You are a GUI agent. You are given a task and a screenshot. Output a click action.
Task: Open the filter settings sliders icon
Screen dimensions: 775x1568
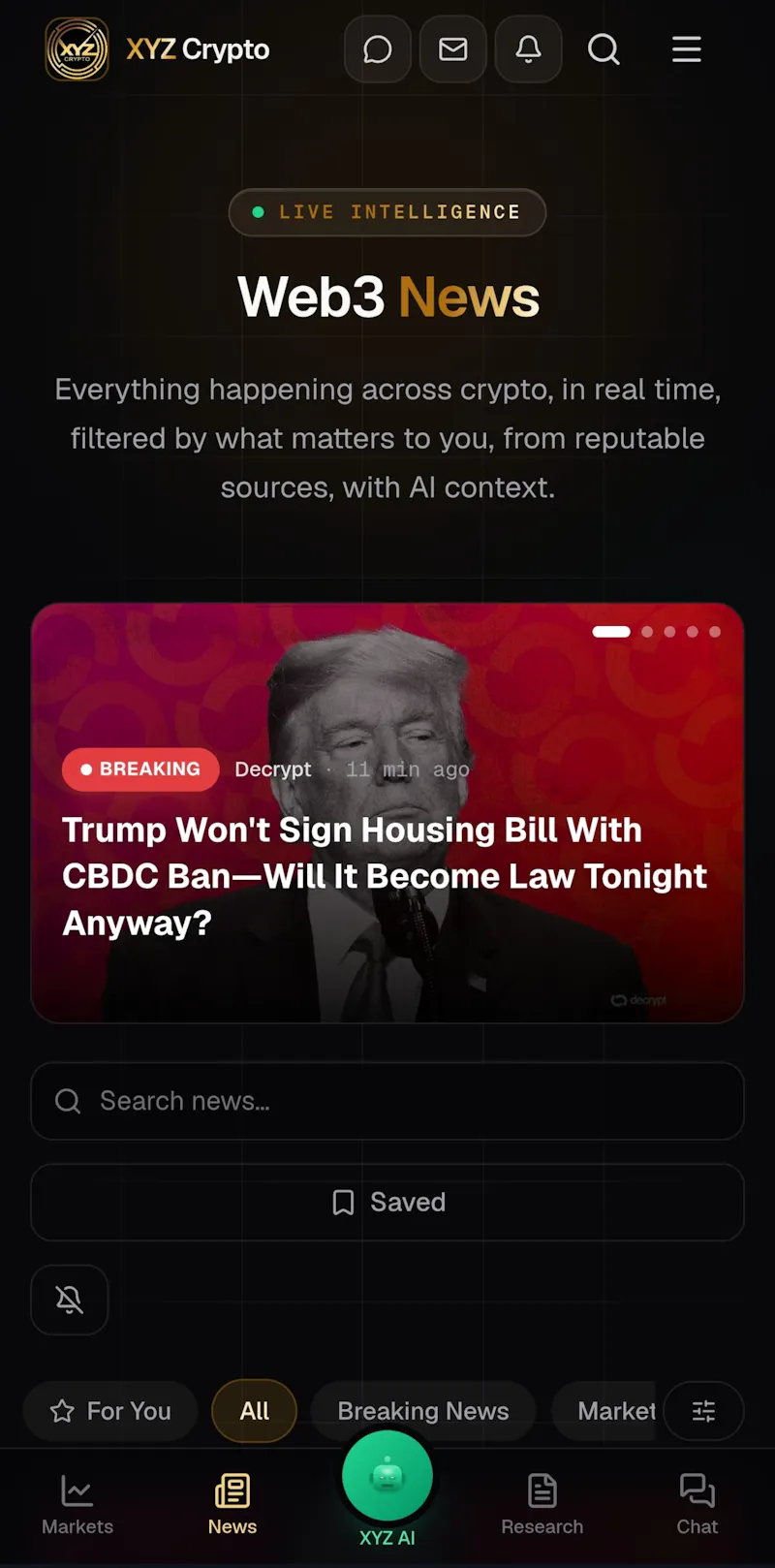click(704, 1411)
